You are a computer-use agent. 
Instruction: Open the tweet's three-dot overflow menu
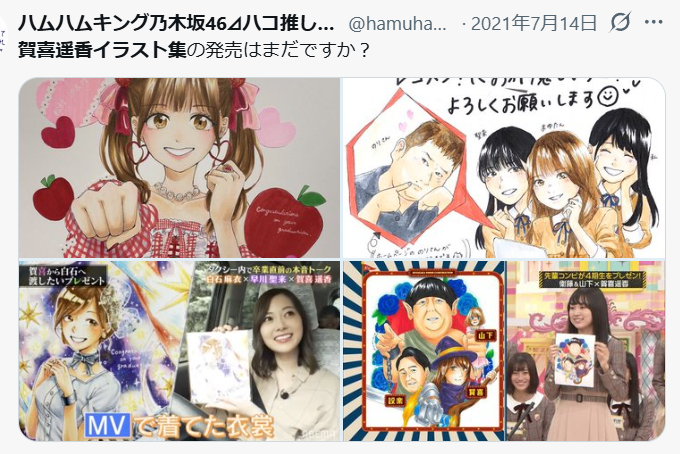(655, 23)
